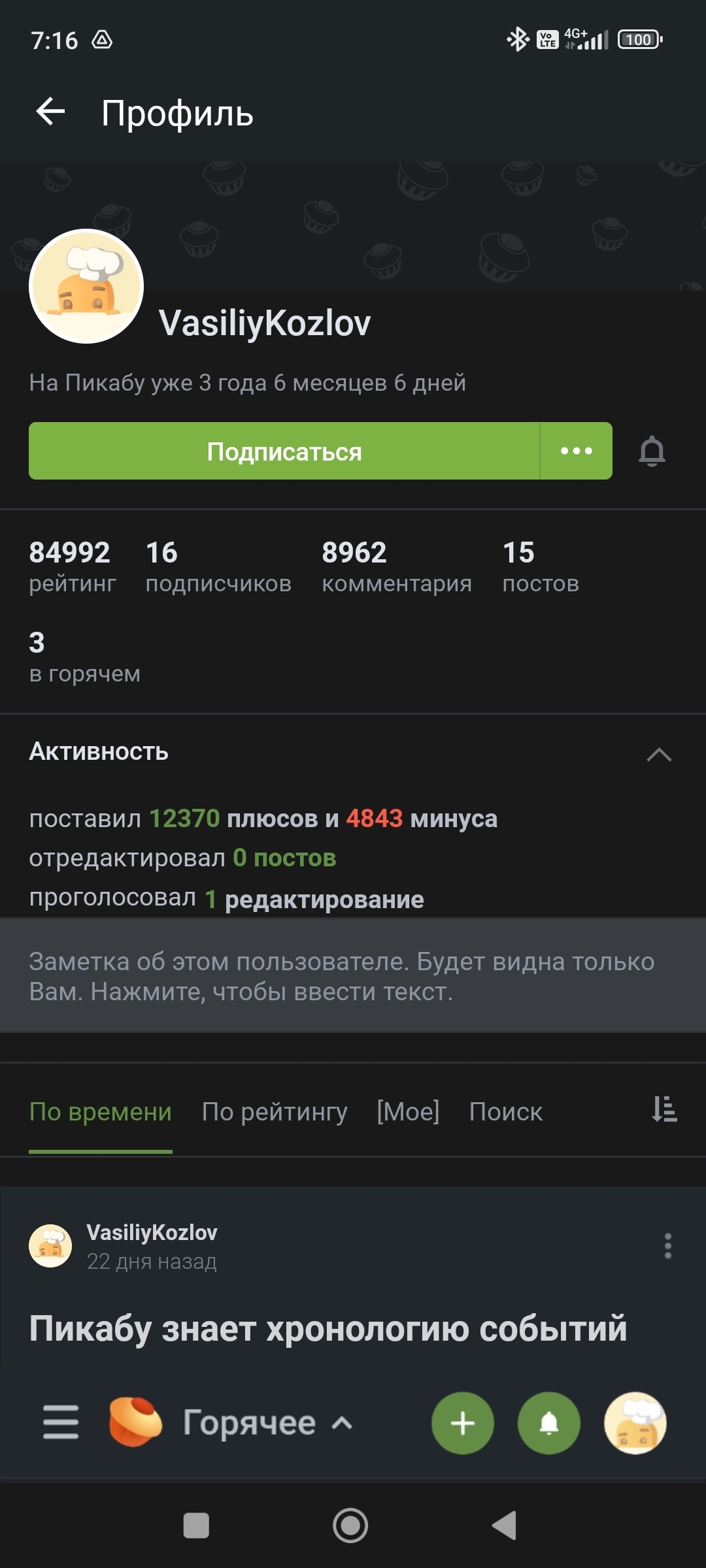Open the Поиск tab

505,1111
